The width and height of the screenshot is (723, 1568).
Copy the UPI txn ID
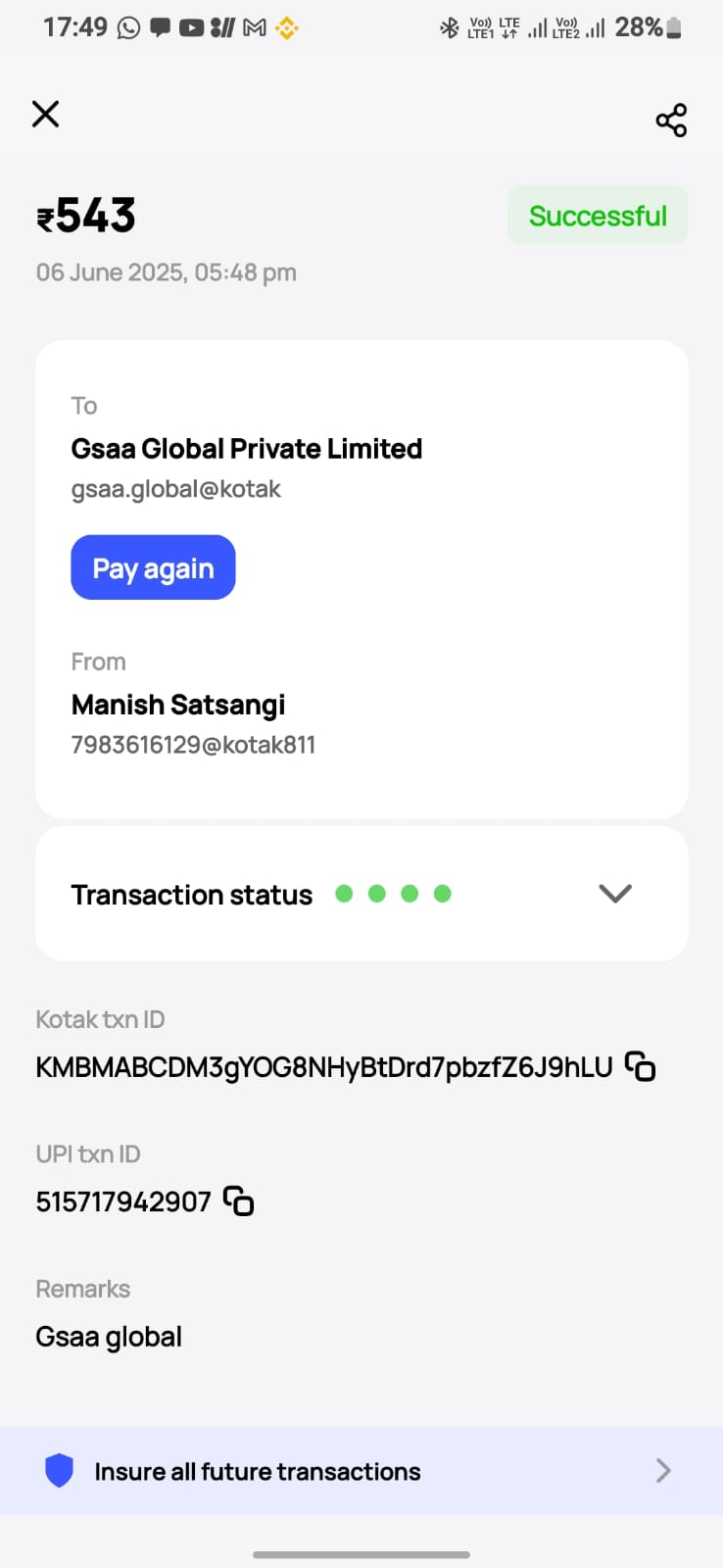[238, 1200]
